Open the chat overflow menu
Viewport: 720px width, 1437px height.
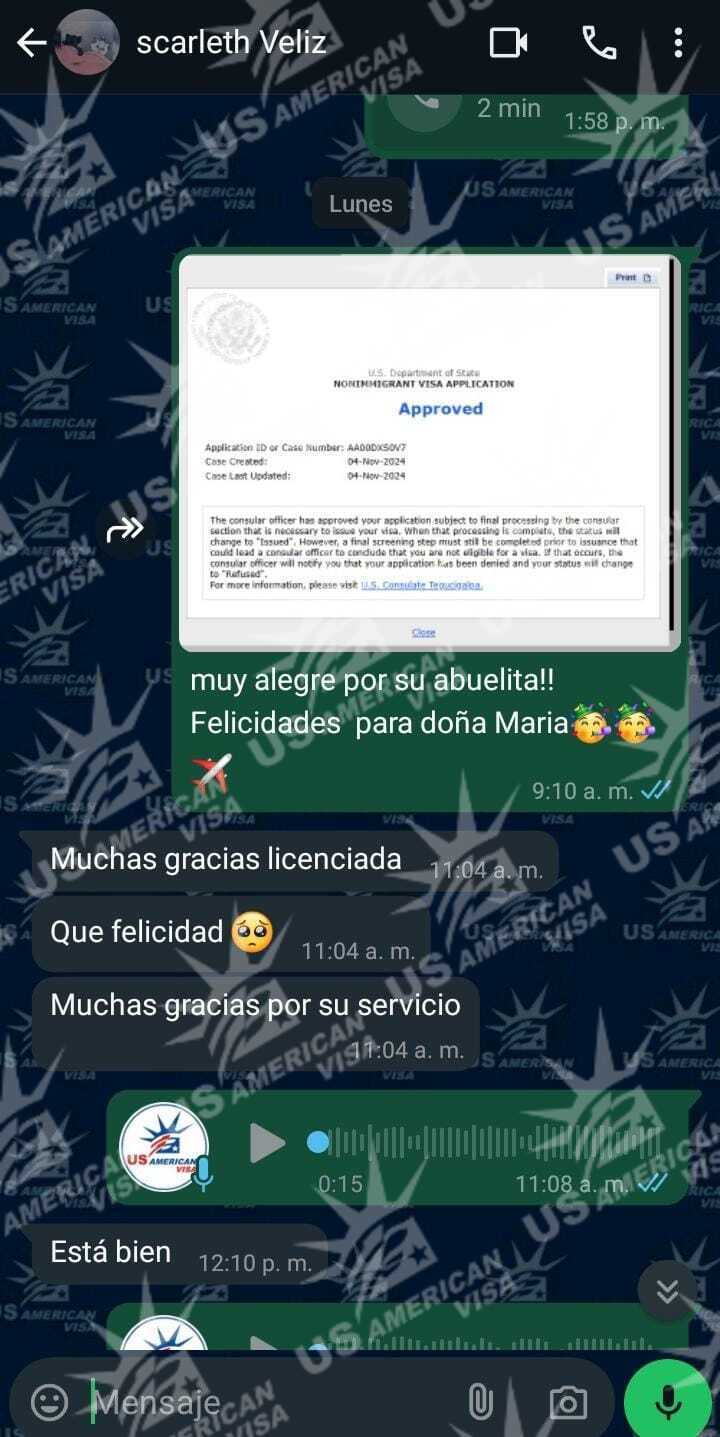[678, 43]
